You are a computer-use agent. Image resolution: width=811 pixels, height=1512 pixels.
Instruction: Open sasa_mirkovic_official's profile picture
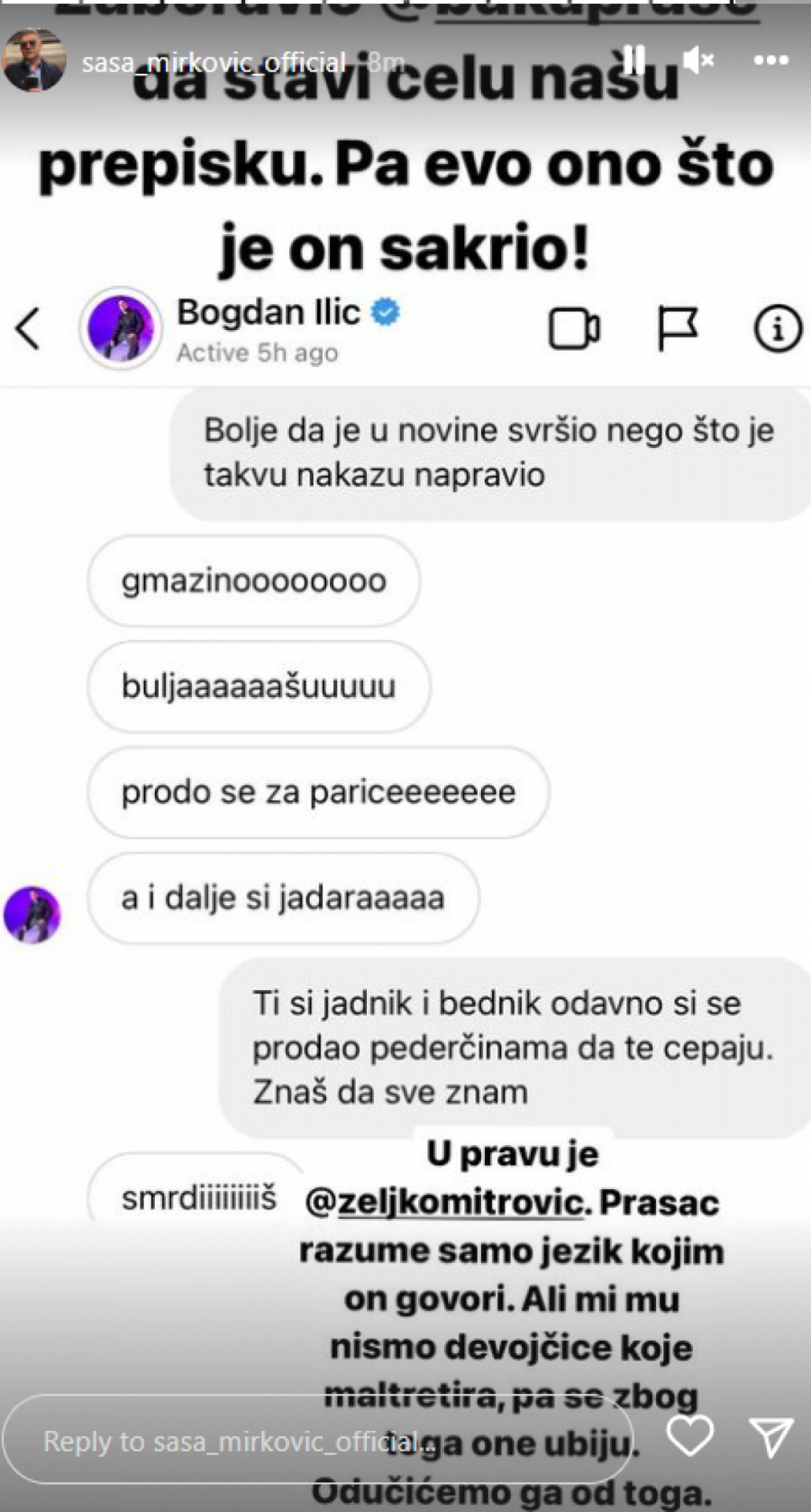[34, 60]
